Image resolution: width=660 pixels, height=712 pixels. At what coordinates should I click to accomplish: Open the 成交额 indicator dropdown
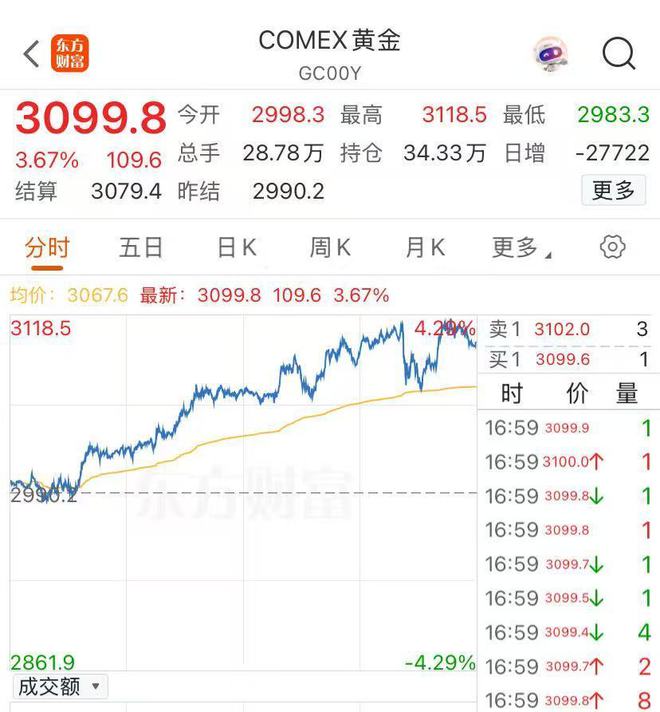pyautogui.click(x=59, y=687)
